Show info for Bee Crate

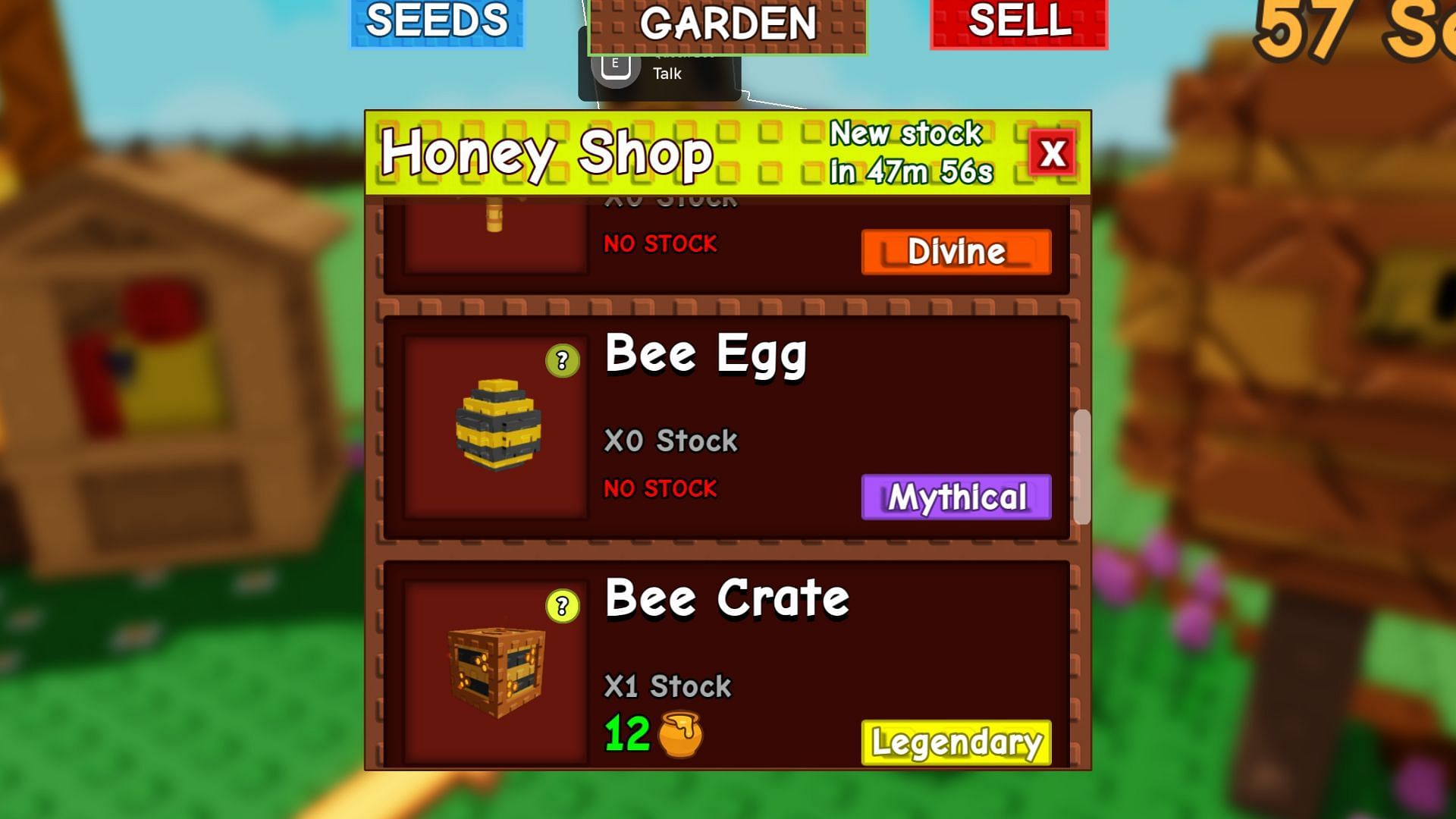pos(562,606)
